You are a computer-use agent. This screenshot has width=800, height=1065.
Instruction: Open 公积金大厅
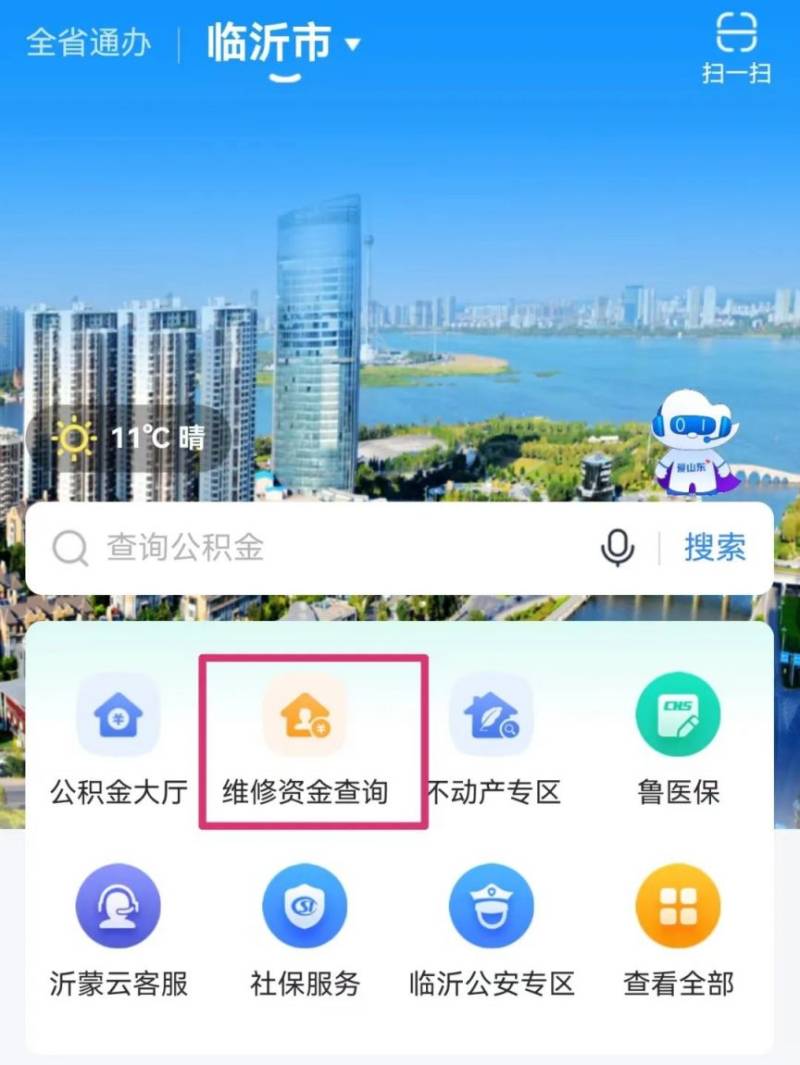pos(118,738)
